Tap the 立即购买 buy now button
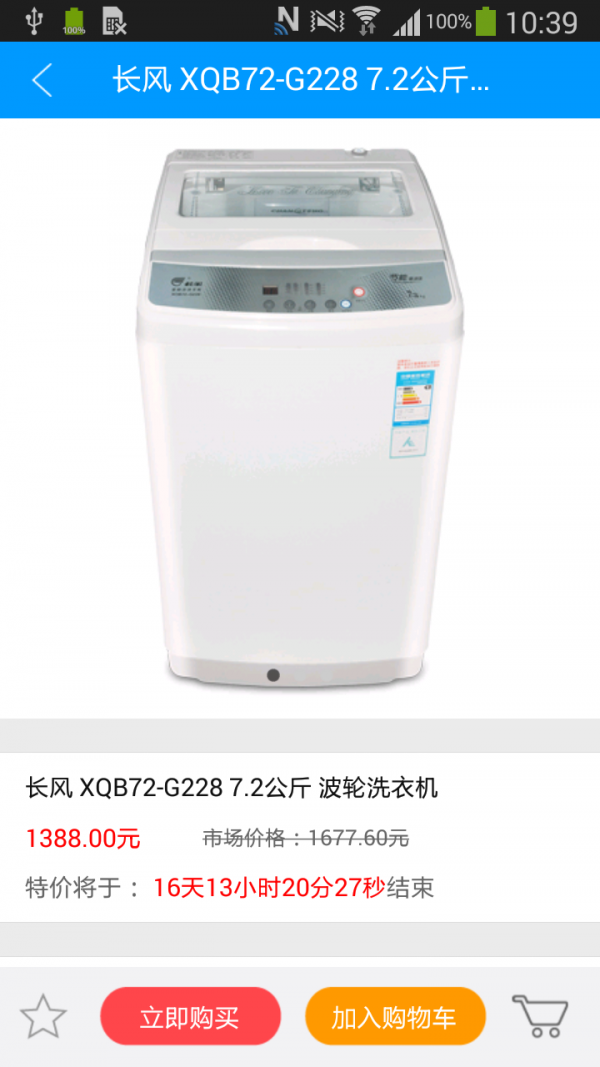This screenshot has width=600, height=1067. tap(190, 1017)
